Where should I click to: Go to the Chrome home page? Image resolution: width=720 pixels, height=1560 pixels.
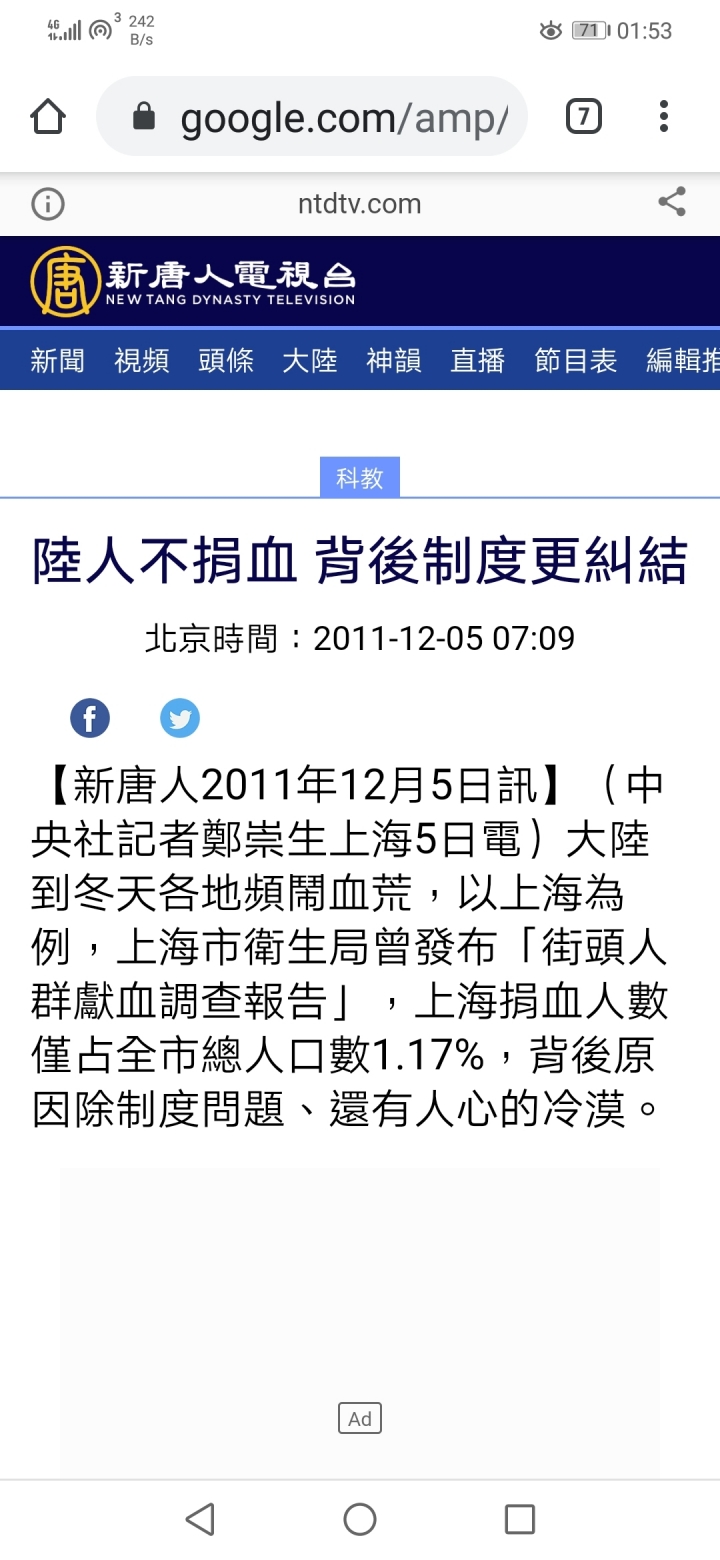point(48,117)
